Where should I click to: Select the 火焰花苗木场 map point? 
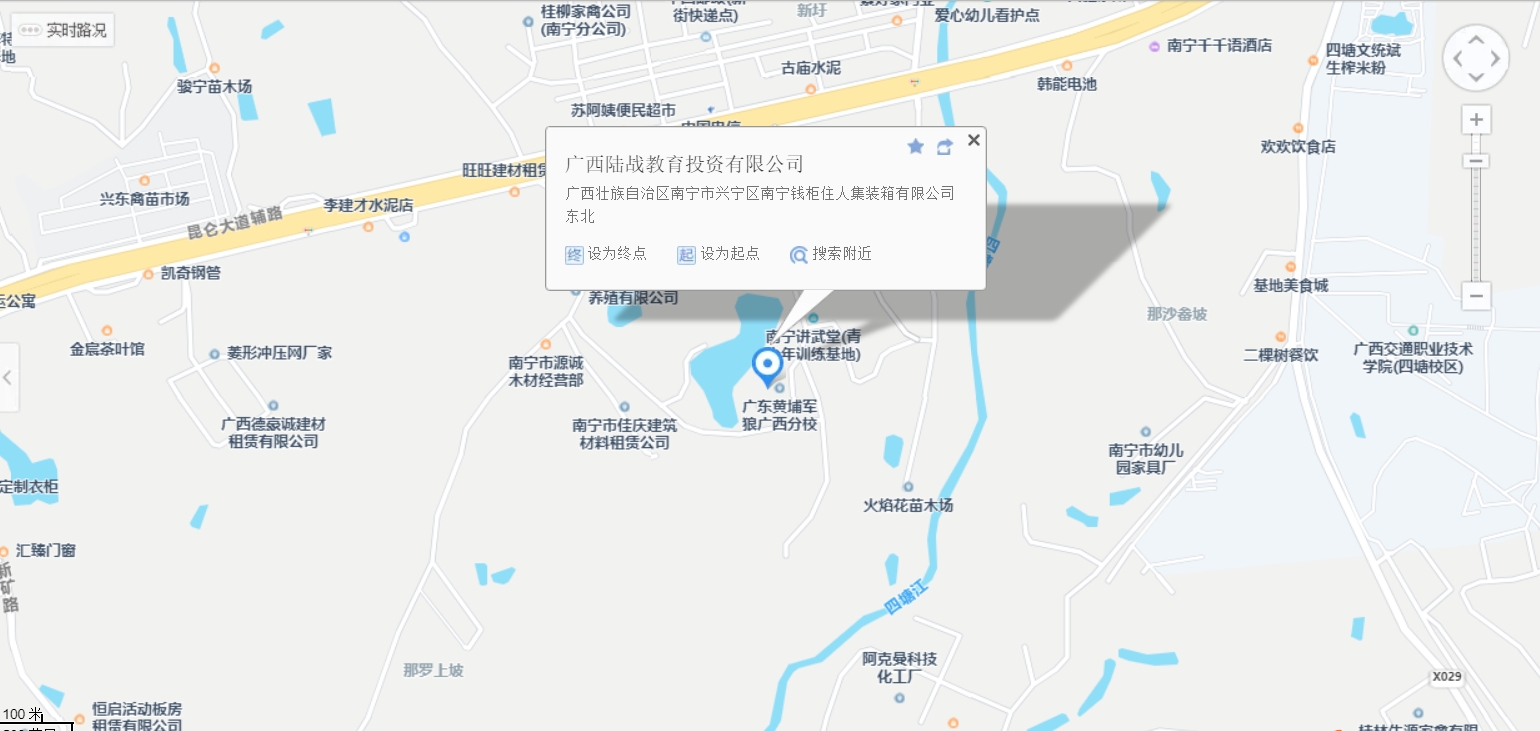coord(908,497)
